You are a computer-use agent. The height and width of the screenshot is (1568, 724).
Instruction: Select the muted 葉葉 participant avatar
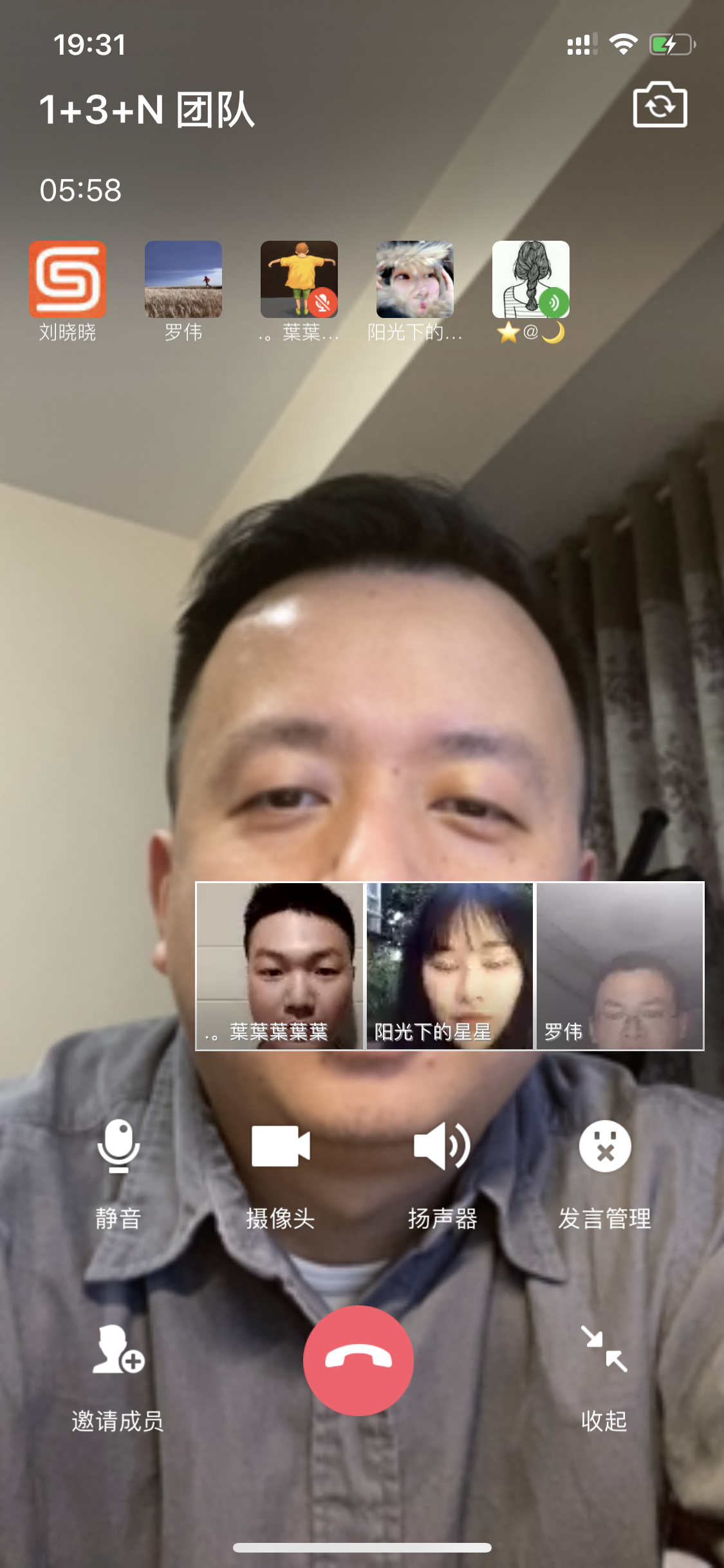point(299,279)
